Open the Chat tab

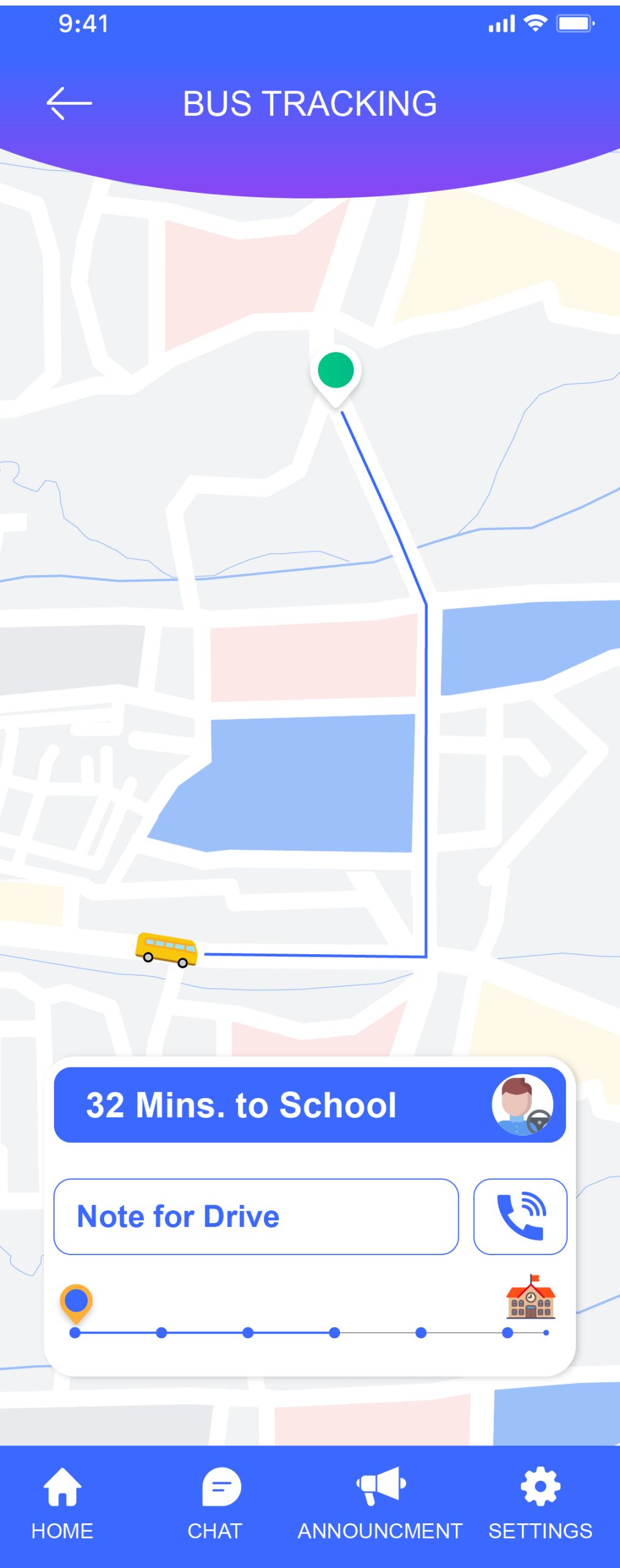(x=215, y=1502)
